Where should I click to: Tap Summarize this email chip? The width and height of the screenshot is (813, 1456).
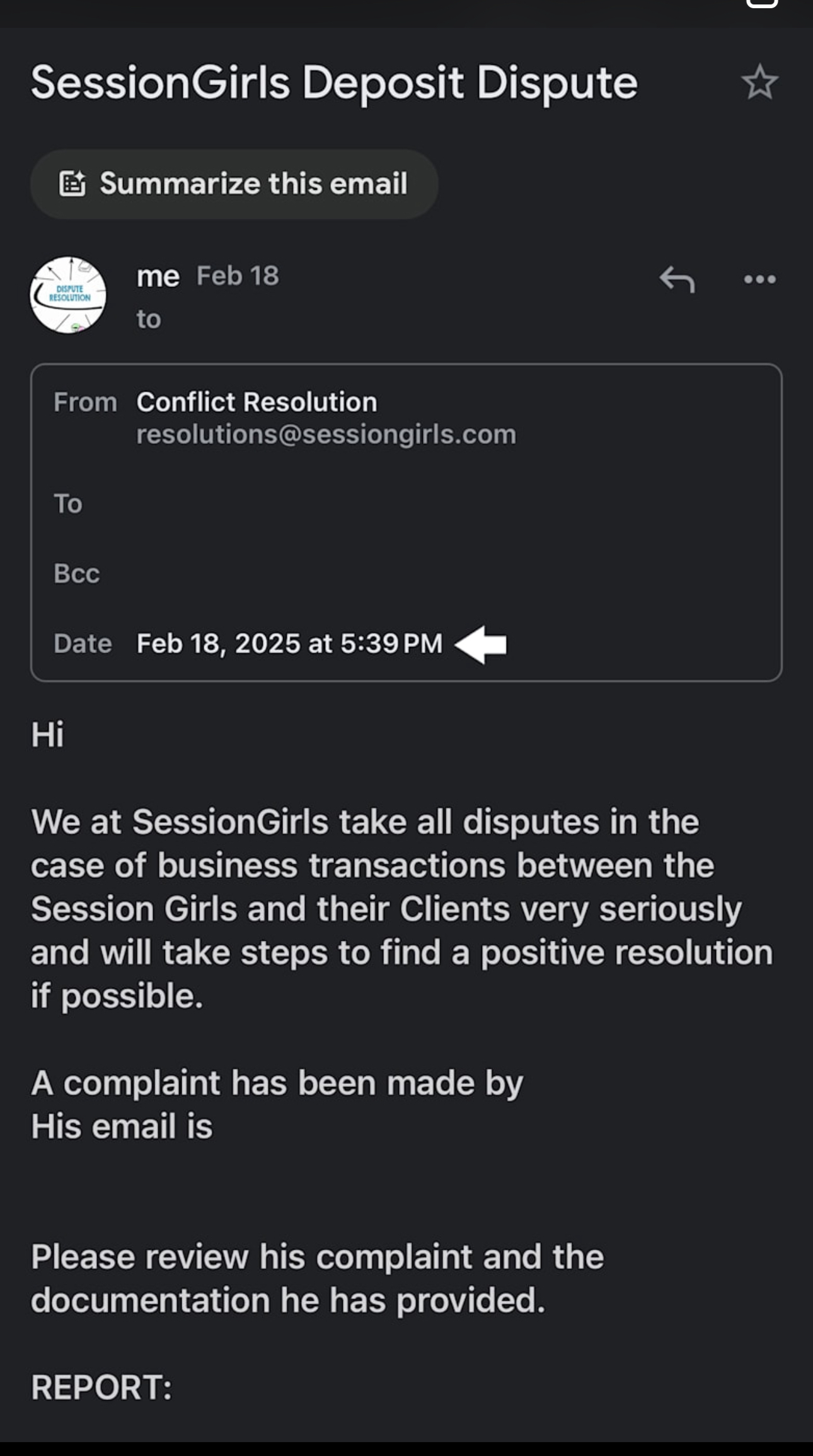[x=234, y=184]
